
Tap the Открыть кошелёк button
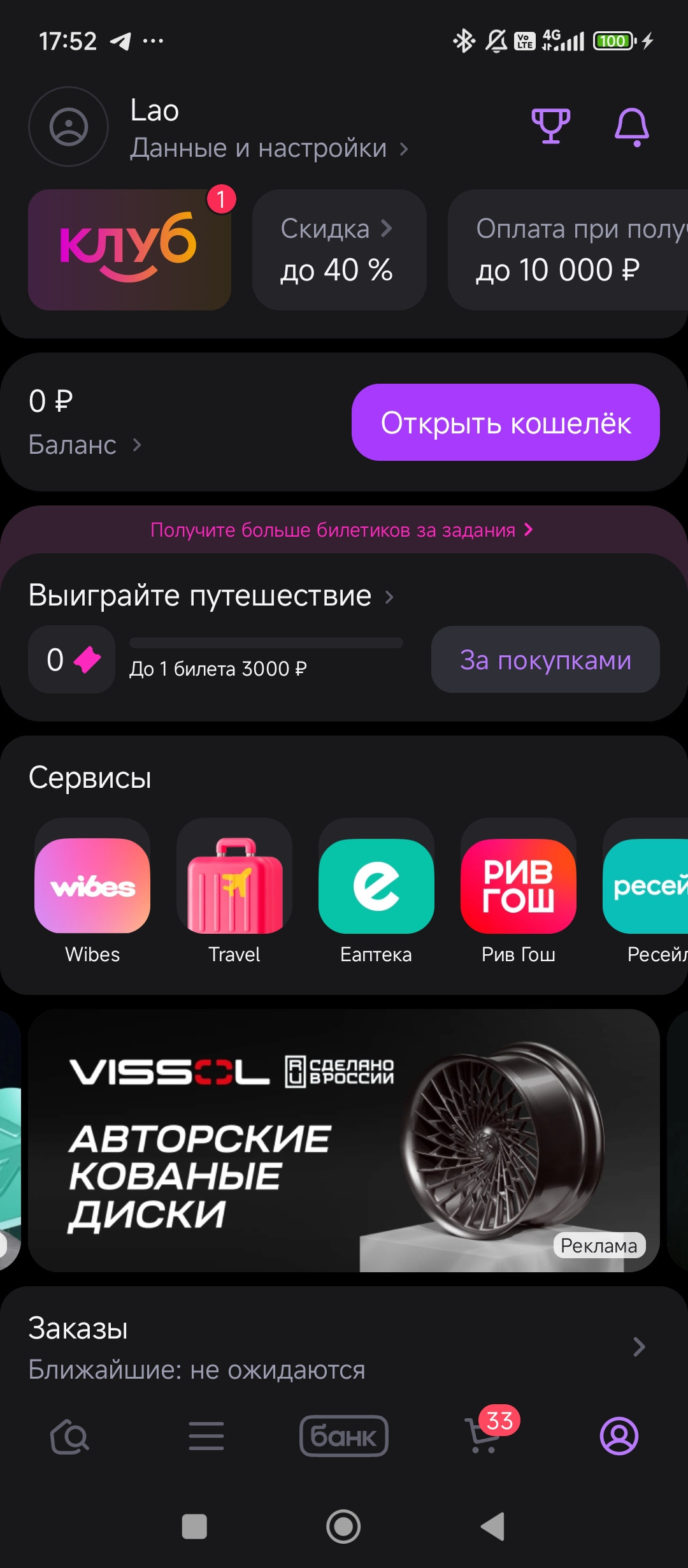tap(505, 423)
